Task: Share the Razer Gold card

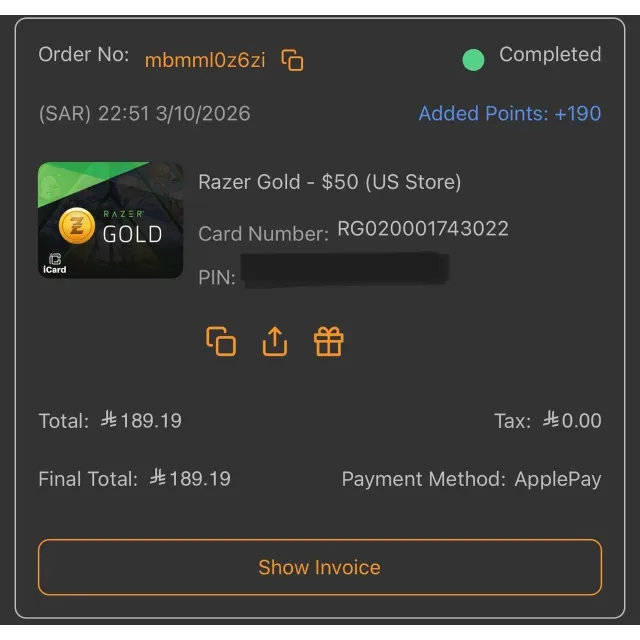Action: 275,341
